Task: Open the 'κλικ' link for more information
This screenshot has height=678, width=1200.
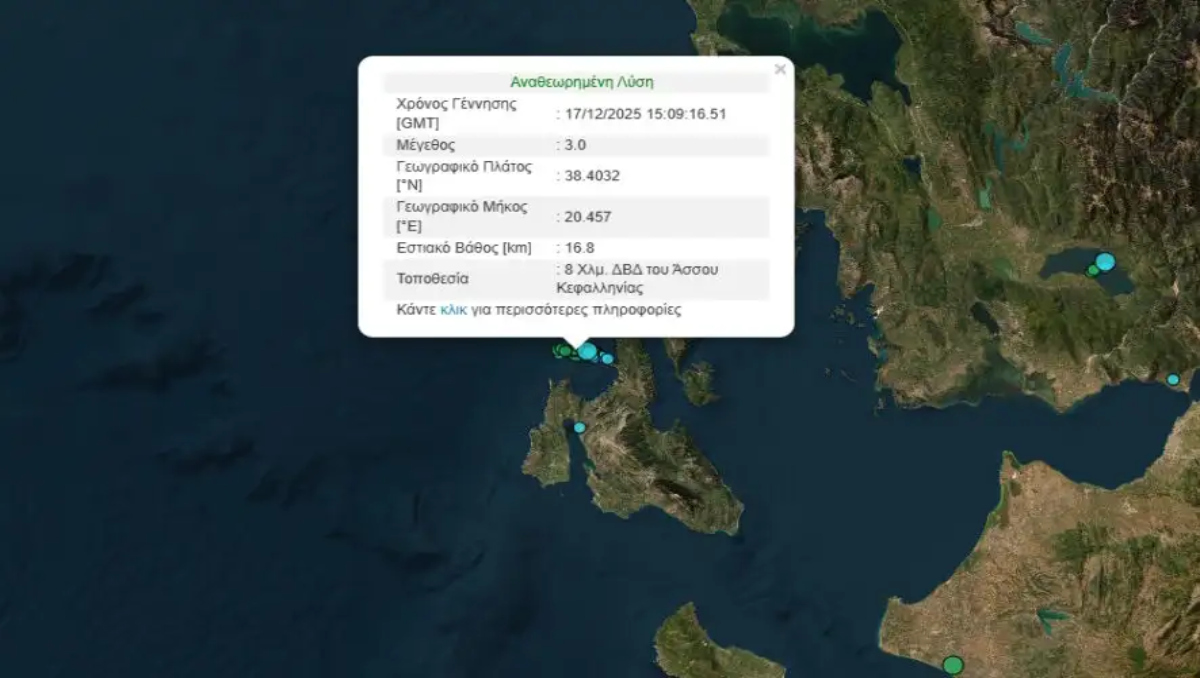Action: 453,310
